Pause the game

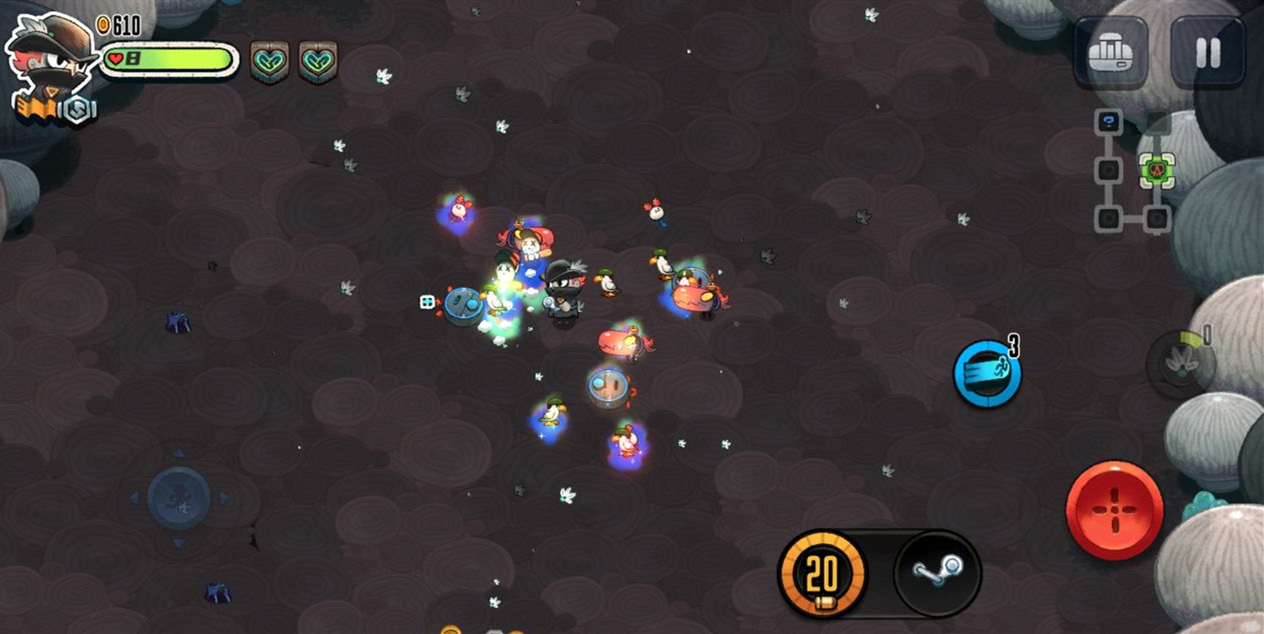(1208, 53)
